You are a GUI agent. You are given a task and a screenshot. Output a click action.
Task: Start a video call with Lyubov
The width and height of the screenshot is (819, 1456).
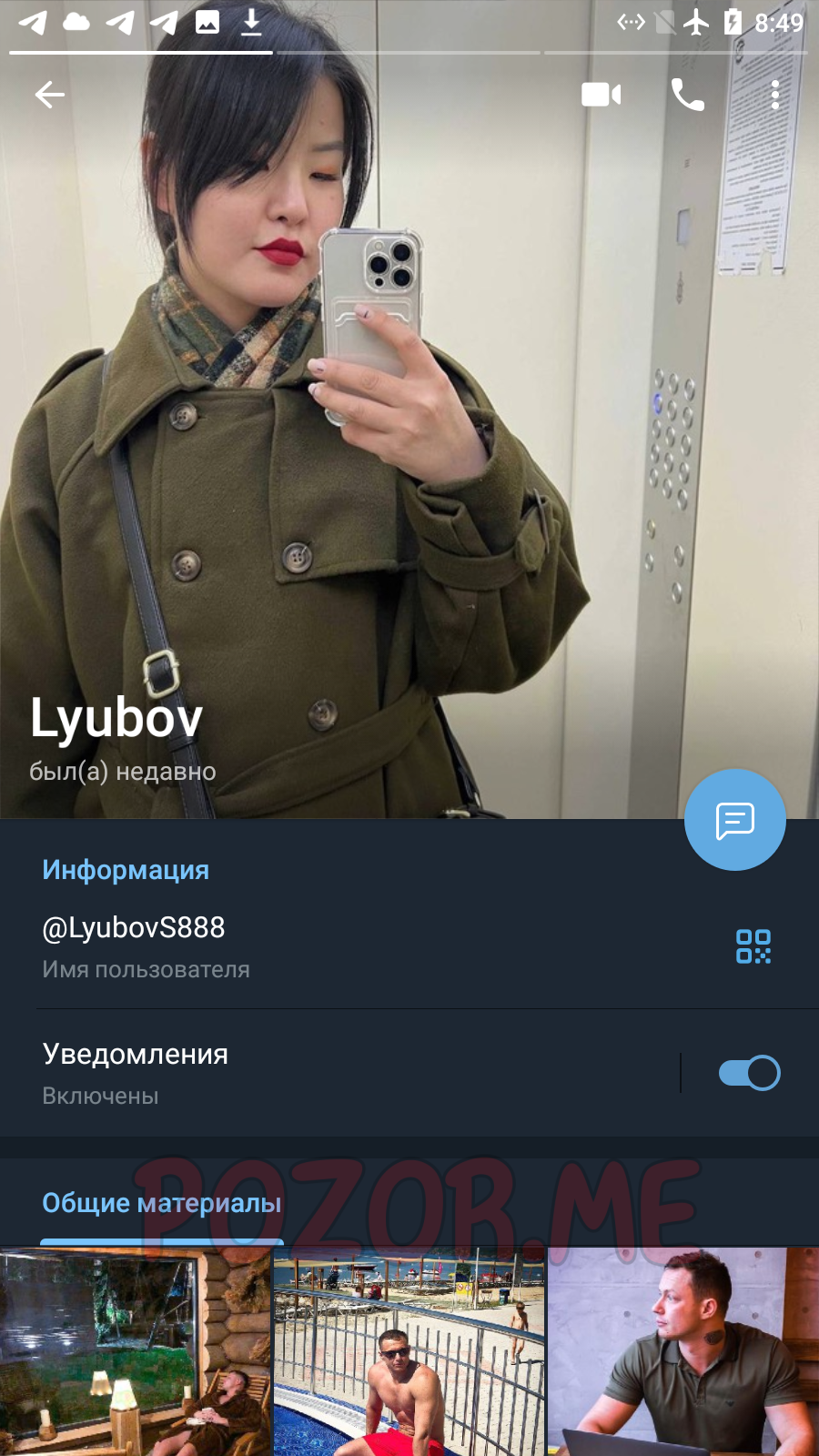(x=602, y=95)
